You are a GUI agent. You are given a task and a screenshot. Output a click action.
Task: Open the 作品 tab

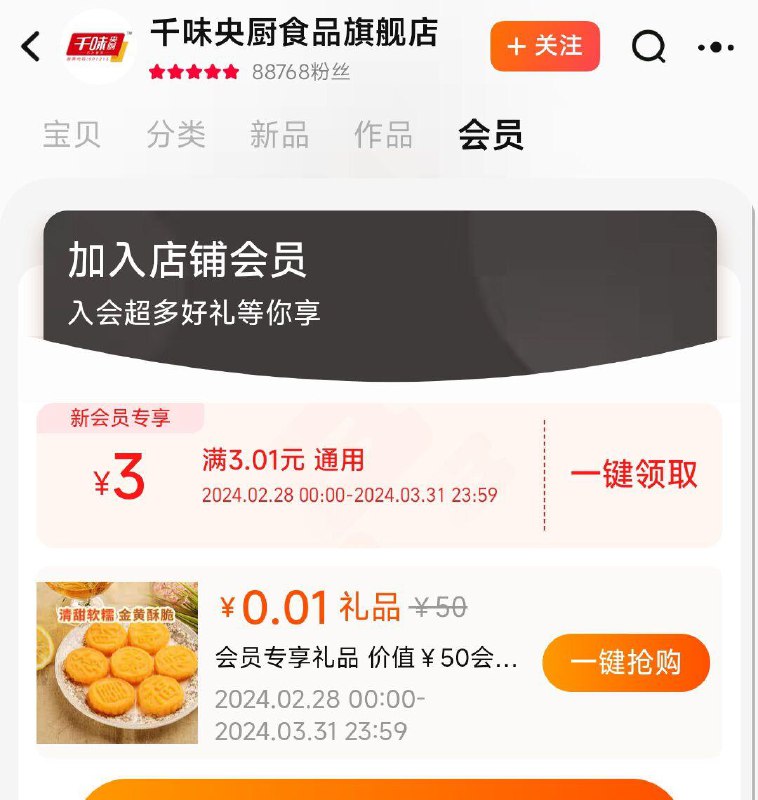point(383,135)
